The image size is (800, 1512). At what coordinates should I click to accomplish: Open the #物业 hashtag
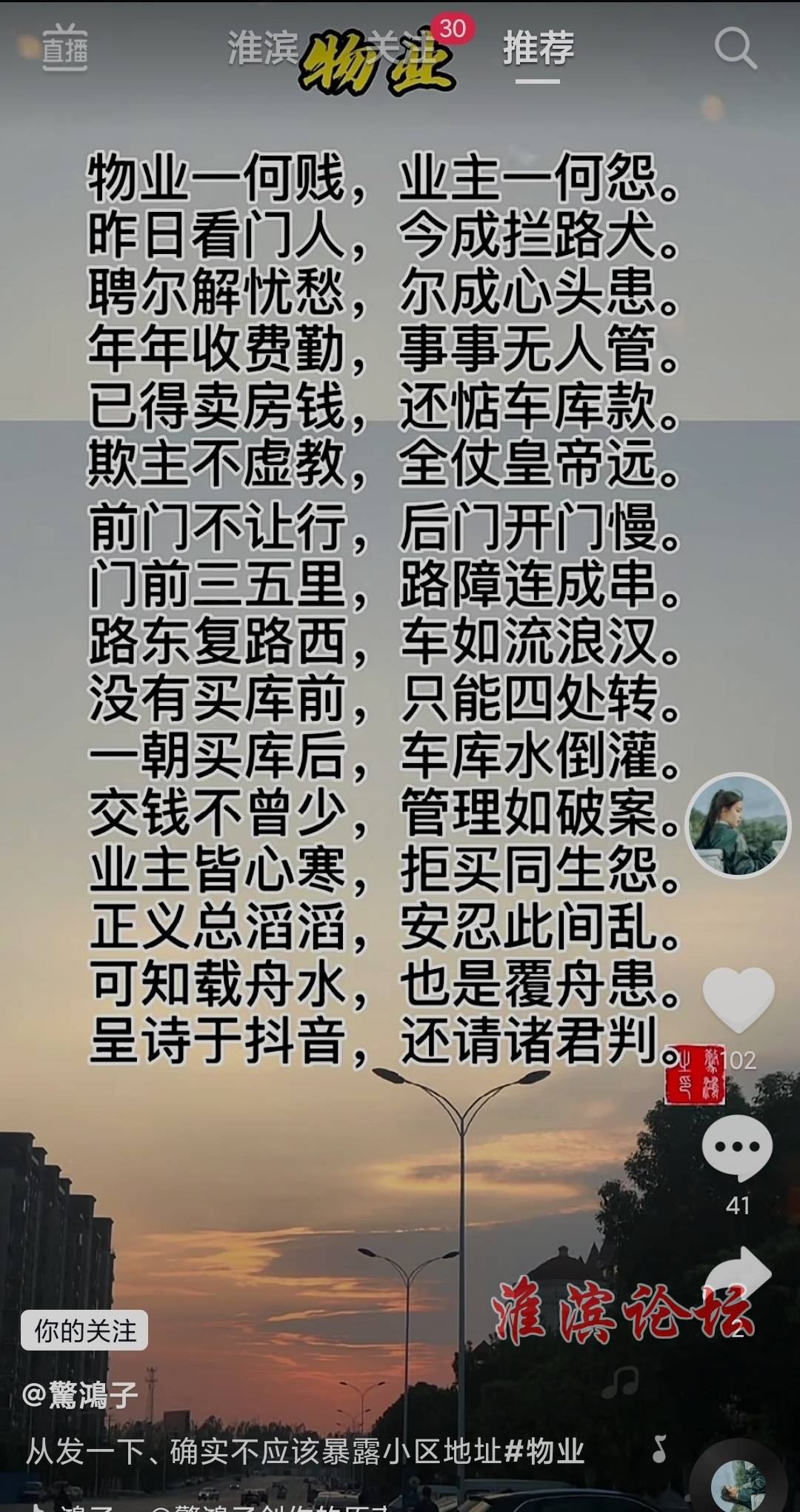click(x=544, y=1451)
